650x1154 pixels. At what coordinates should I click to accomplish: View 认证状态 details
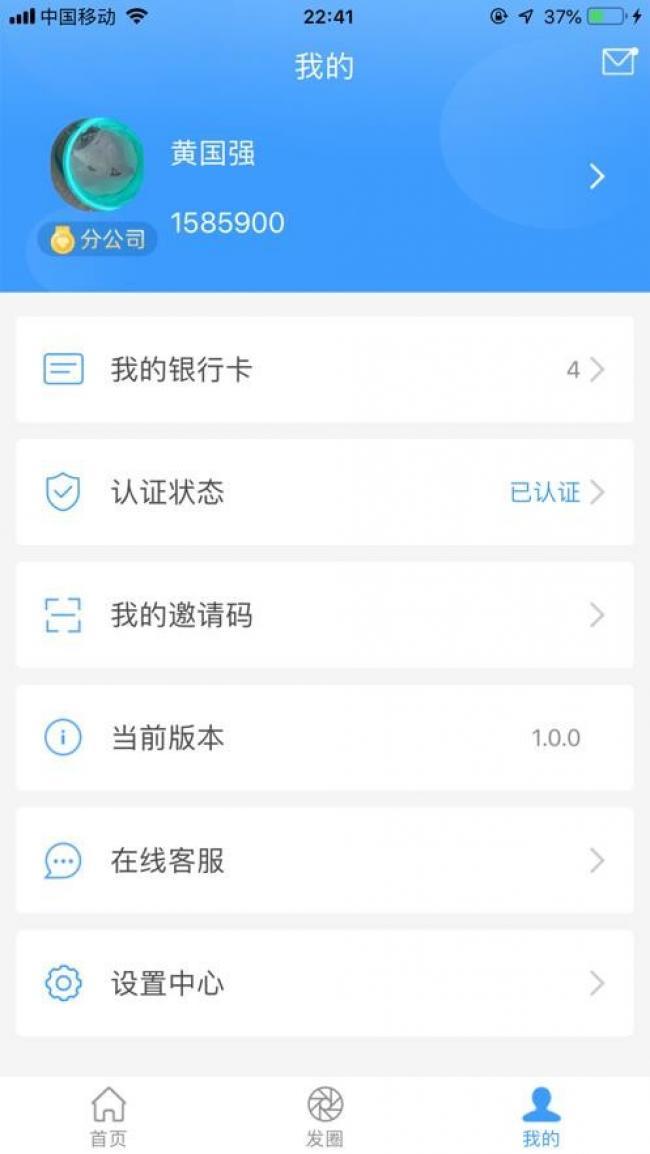point(324,492)
